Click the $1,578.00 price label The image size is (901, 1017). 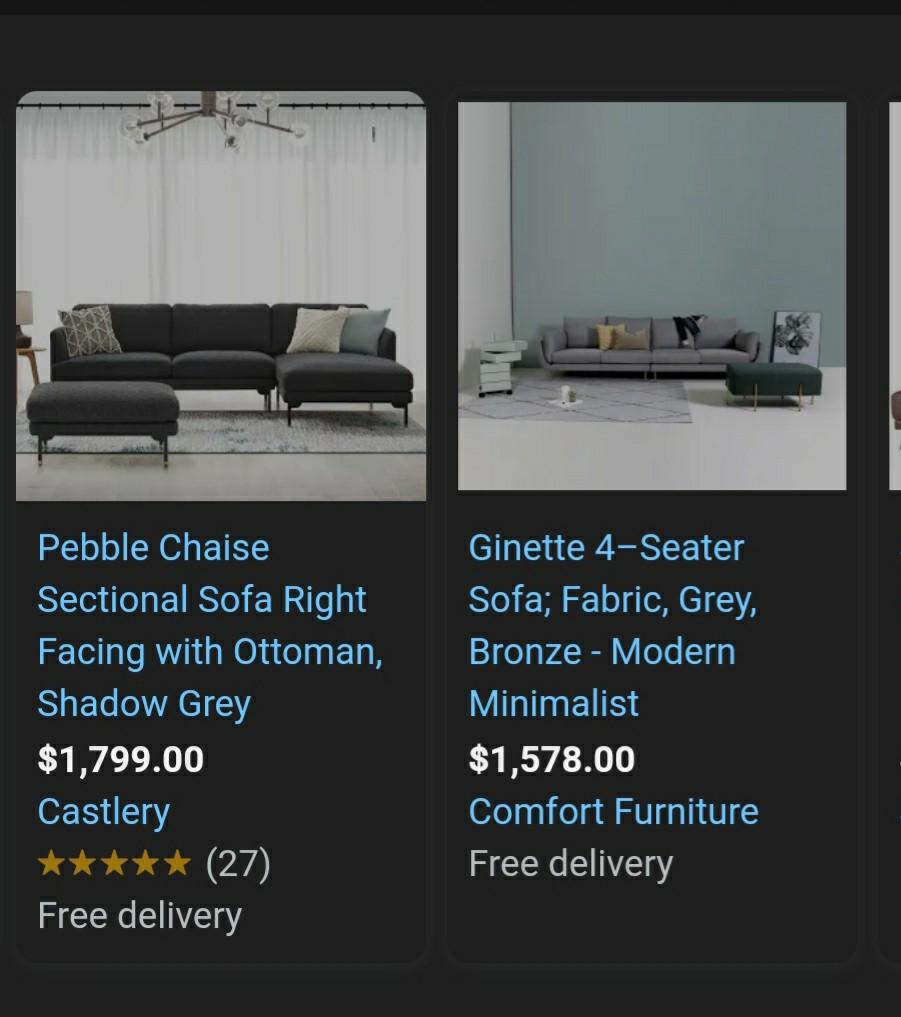[550, 759]
